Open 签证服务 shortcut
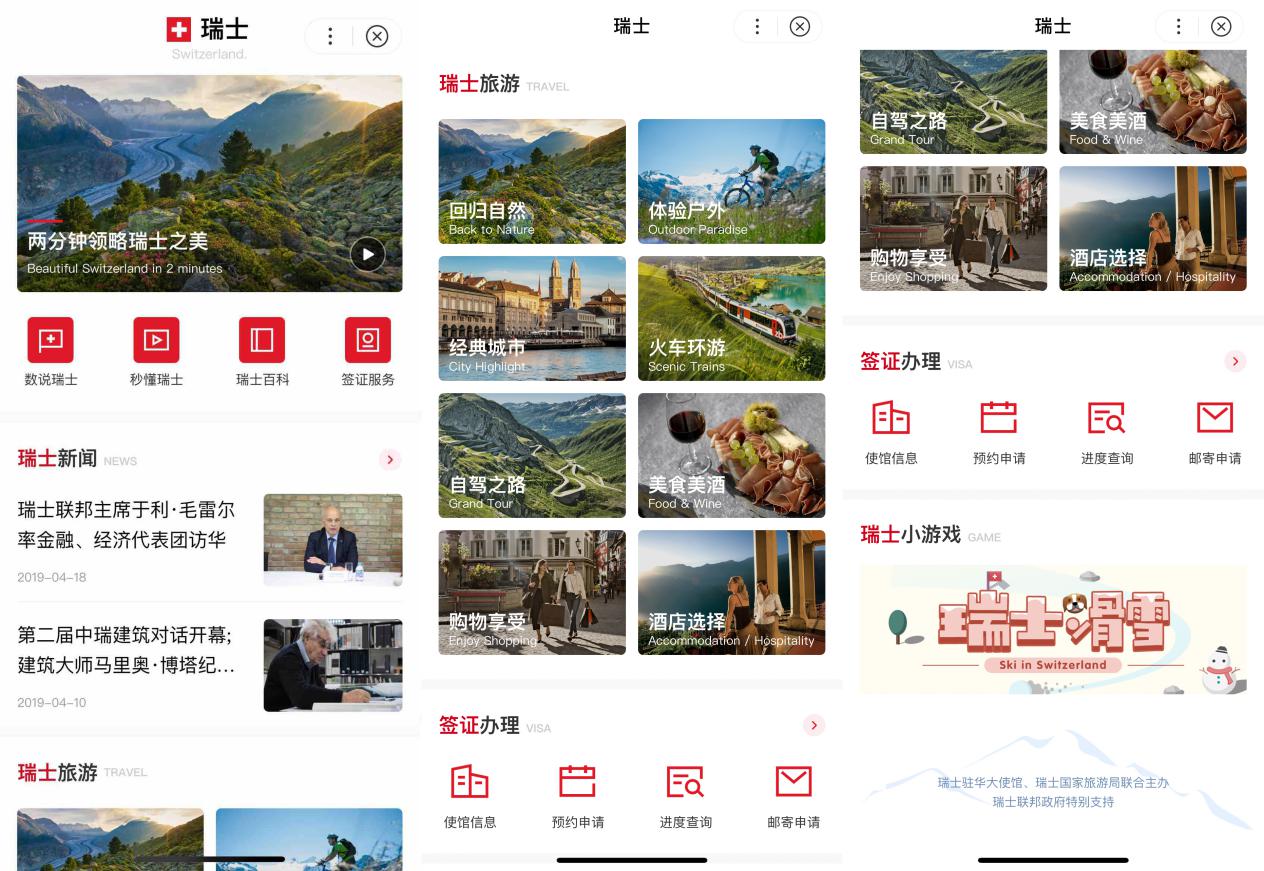Image resolution: width=1264 pixels, height=871 pixels. point(367,351)
